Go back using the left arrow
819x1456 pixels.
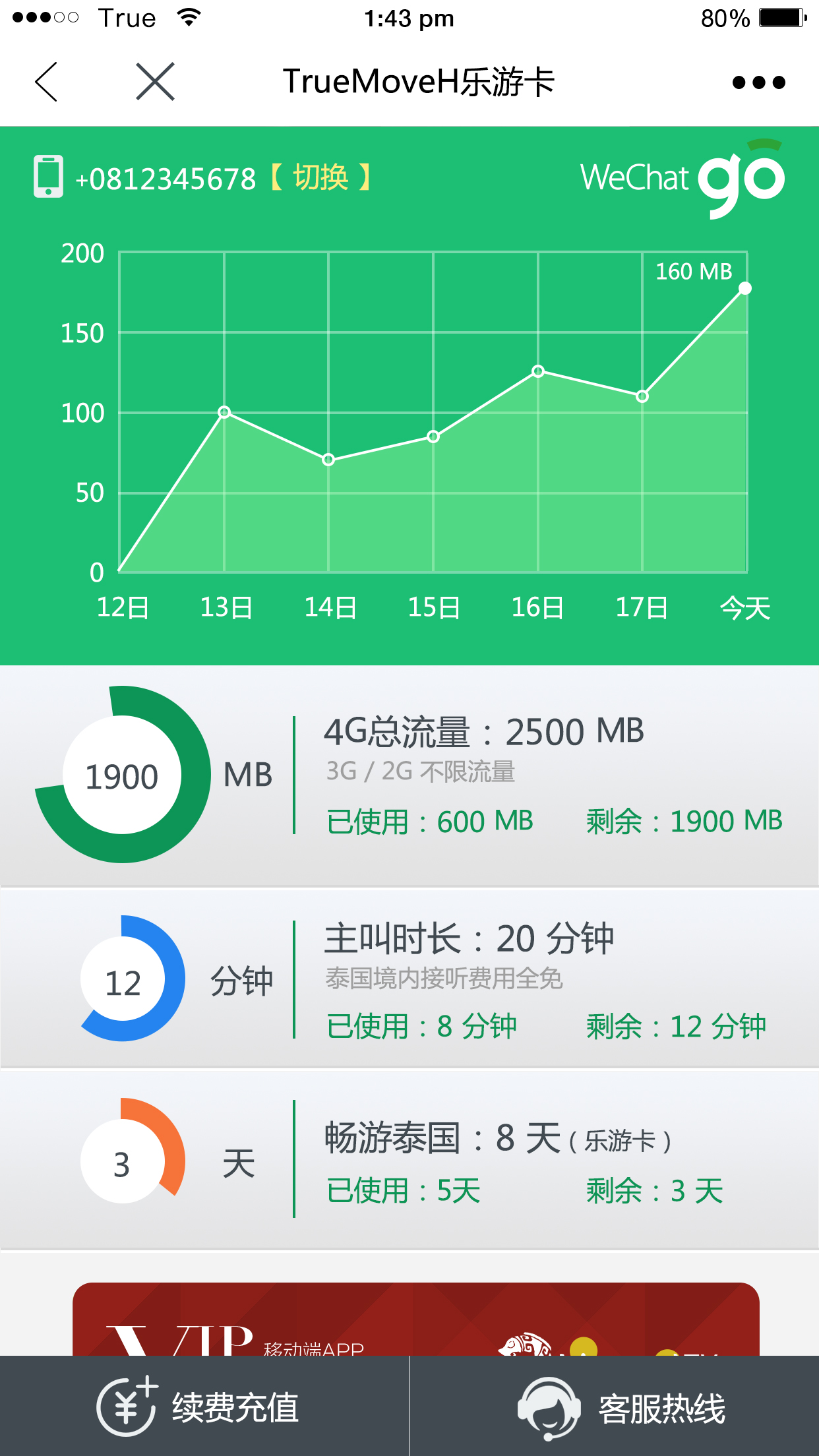point(46,82)
